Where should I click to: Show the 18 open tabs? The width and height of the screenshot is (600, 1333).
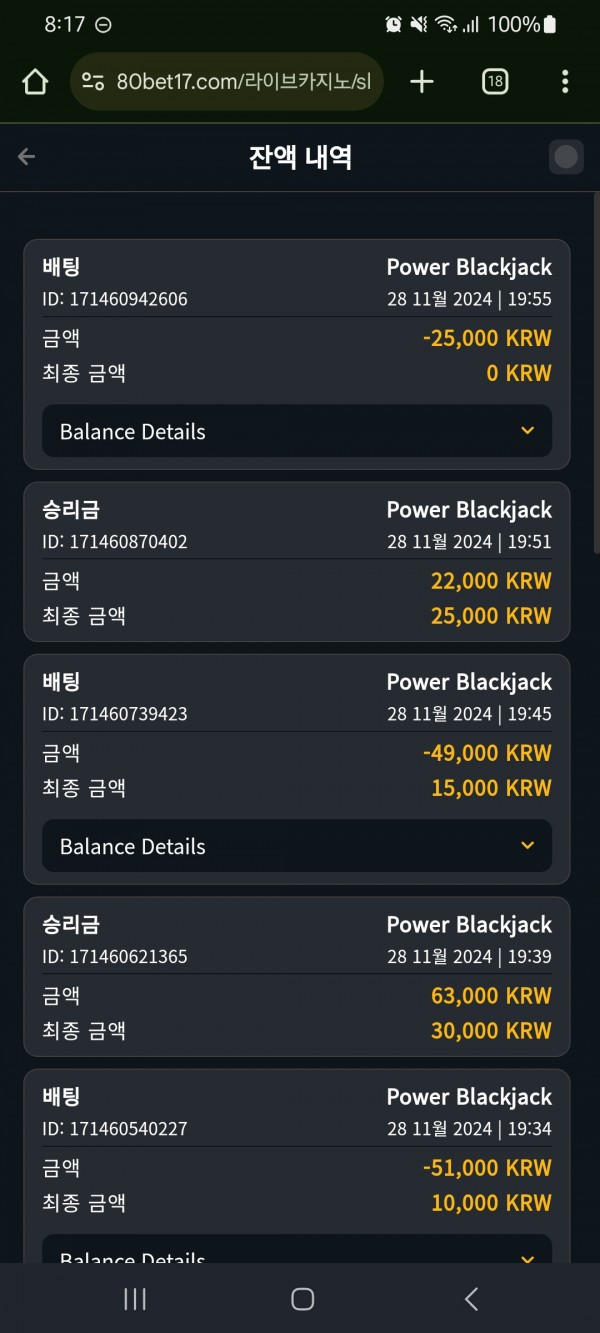tap(495, 82)
